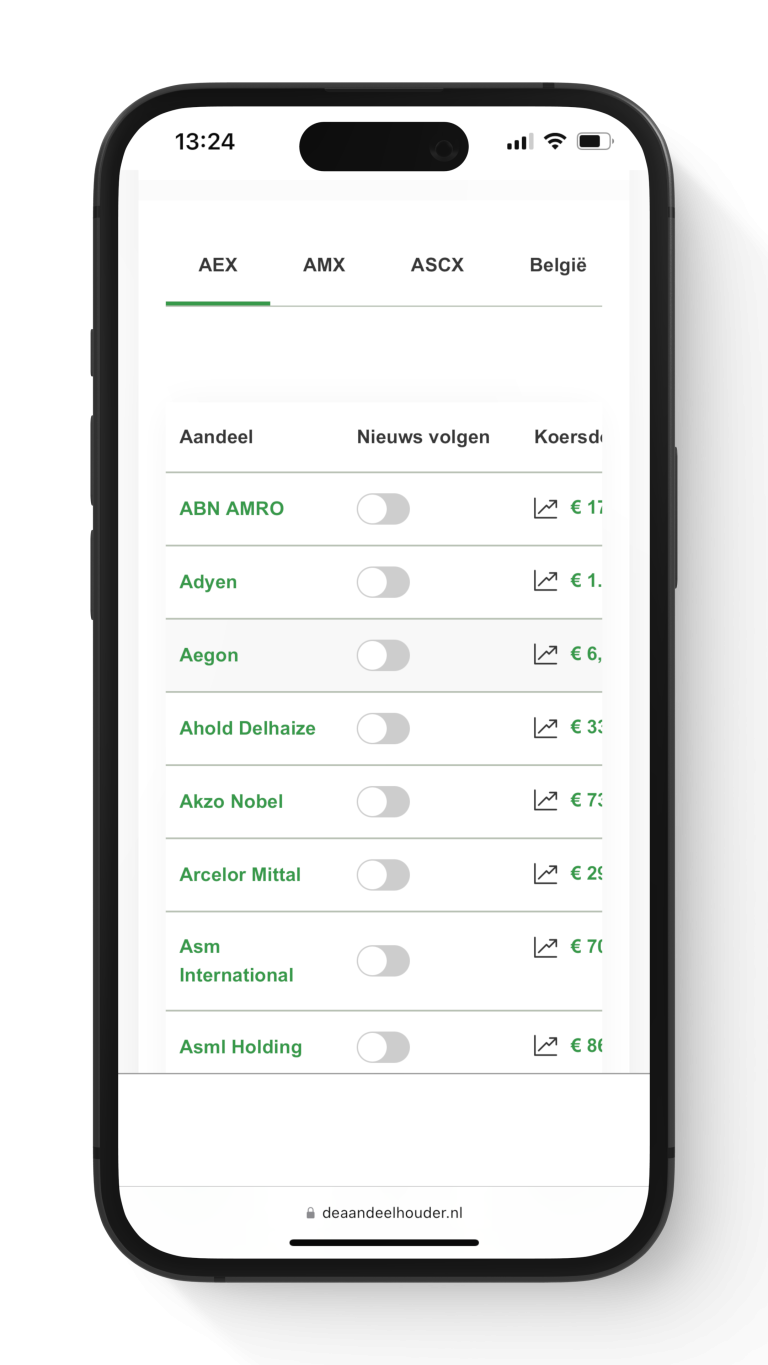The height and width of the screenshot is (1365, 768).
Task: Enable news following for ABN AMRO
Action: [x=383, y=509]
